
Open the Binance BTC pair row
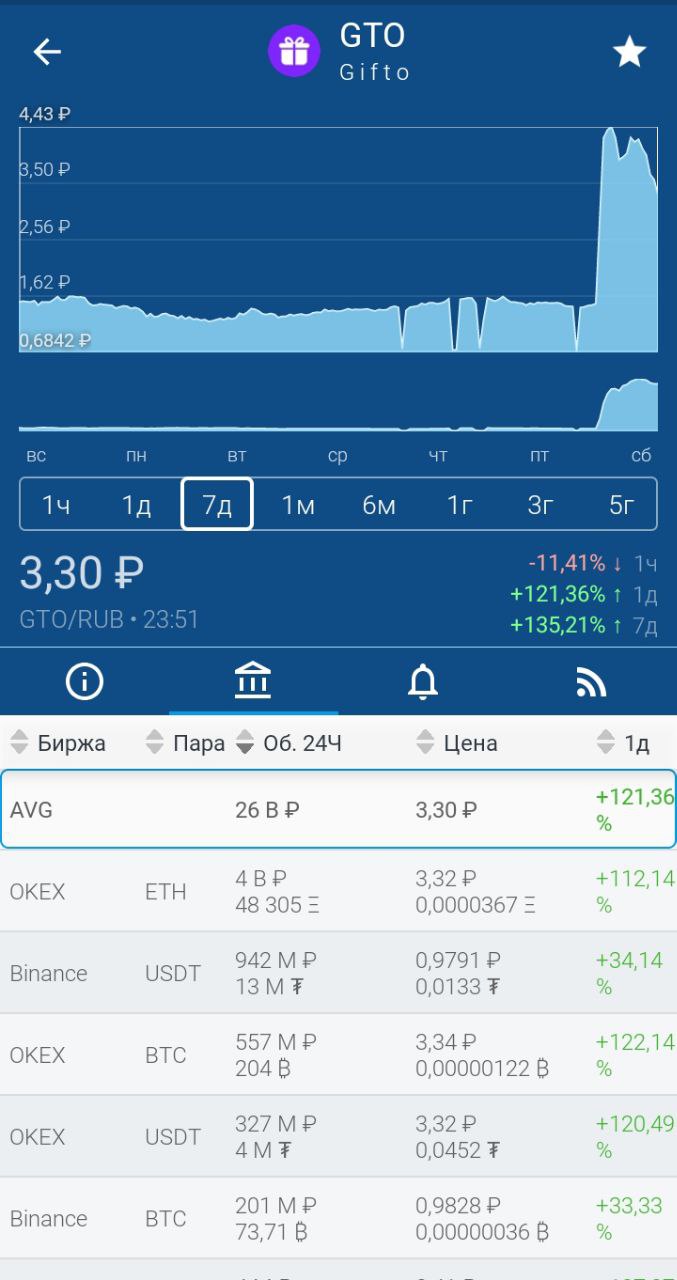(x=338, y=1218)
